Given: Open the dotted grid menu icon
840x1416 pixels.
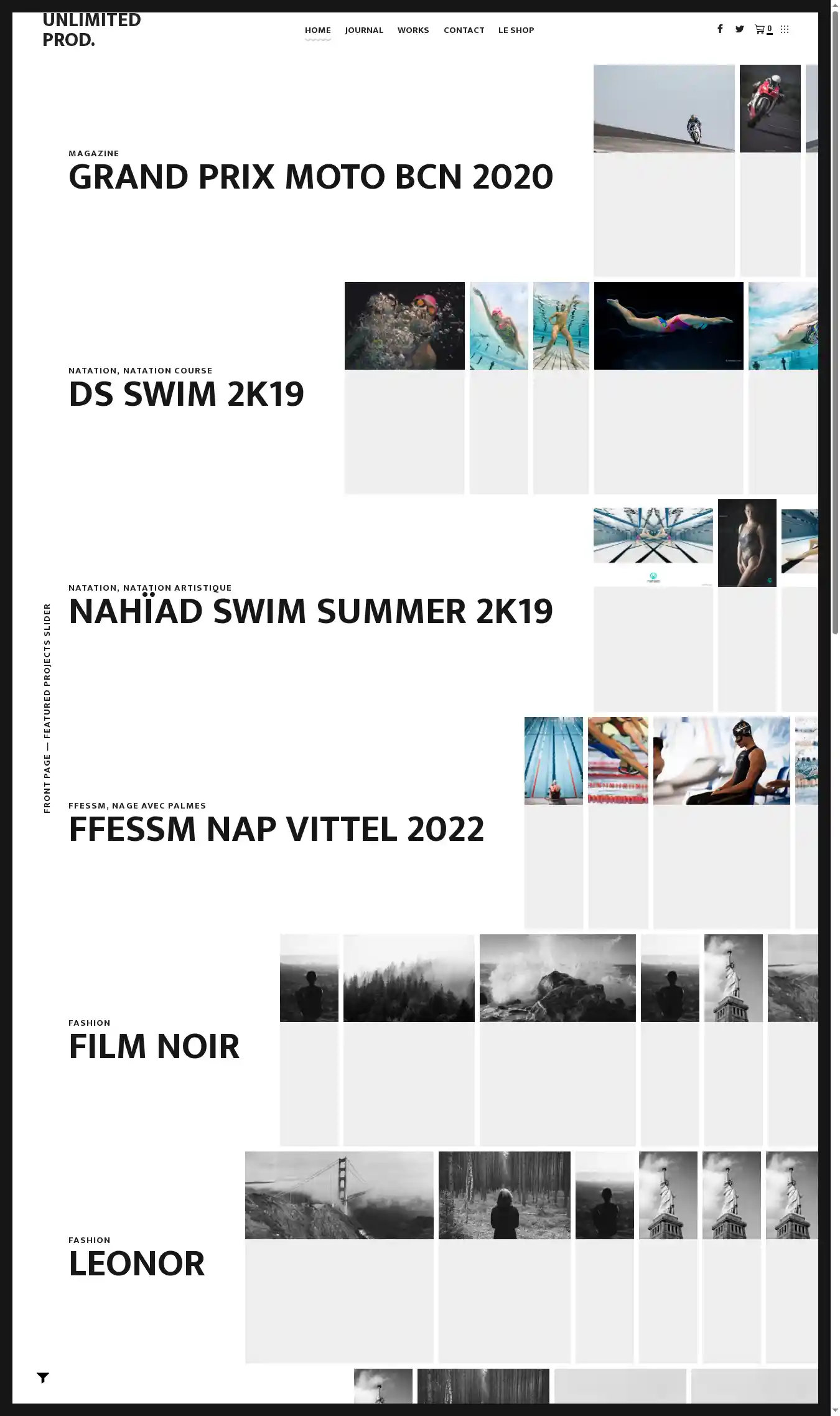Looking at the screenshot, I should coord(785,29).
